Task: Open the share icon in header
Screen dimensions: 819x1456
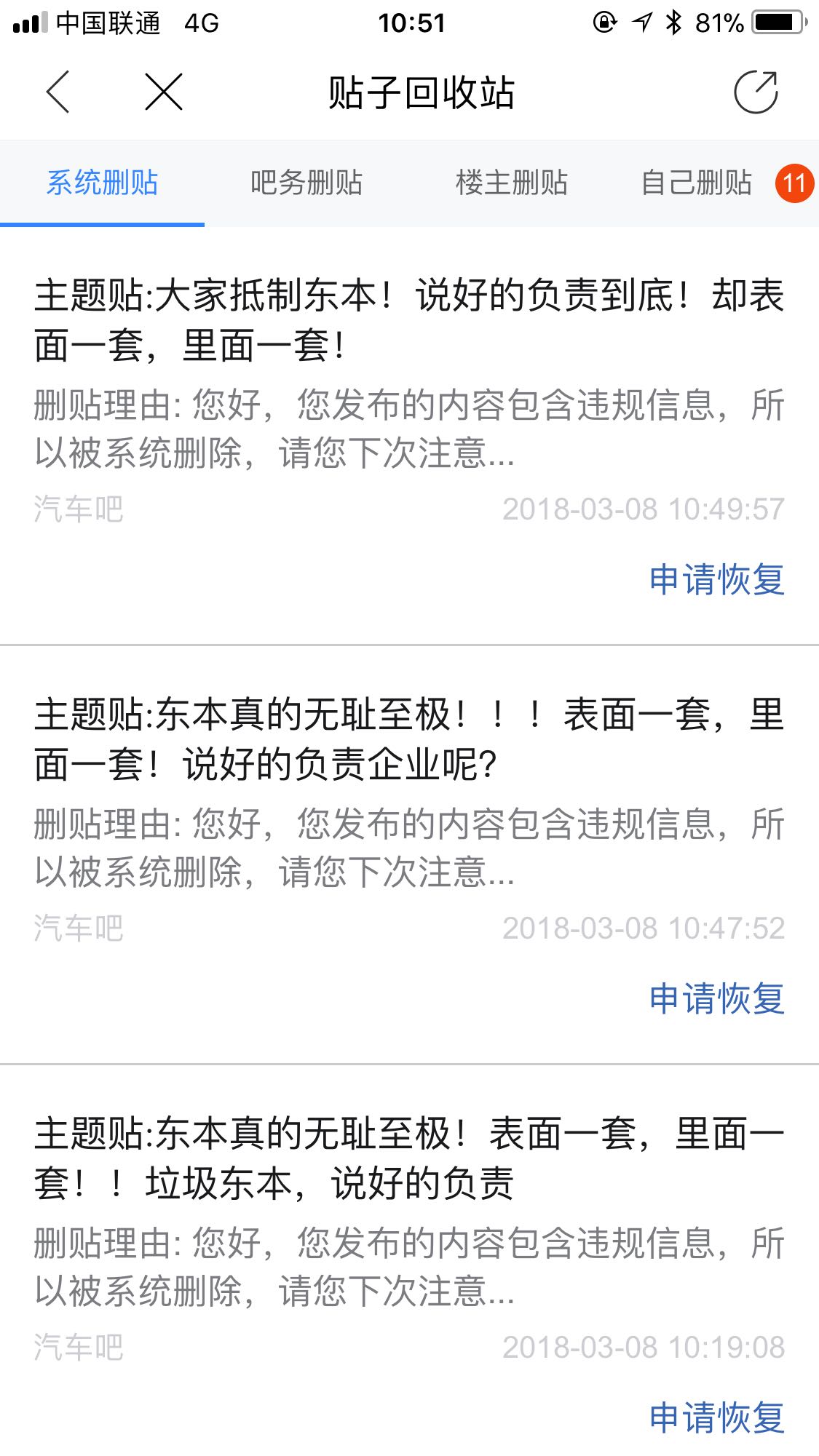Action: [756, 92]
